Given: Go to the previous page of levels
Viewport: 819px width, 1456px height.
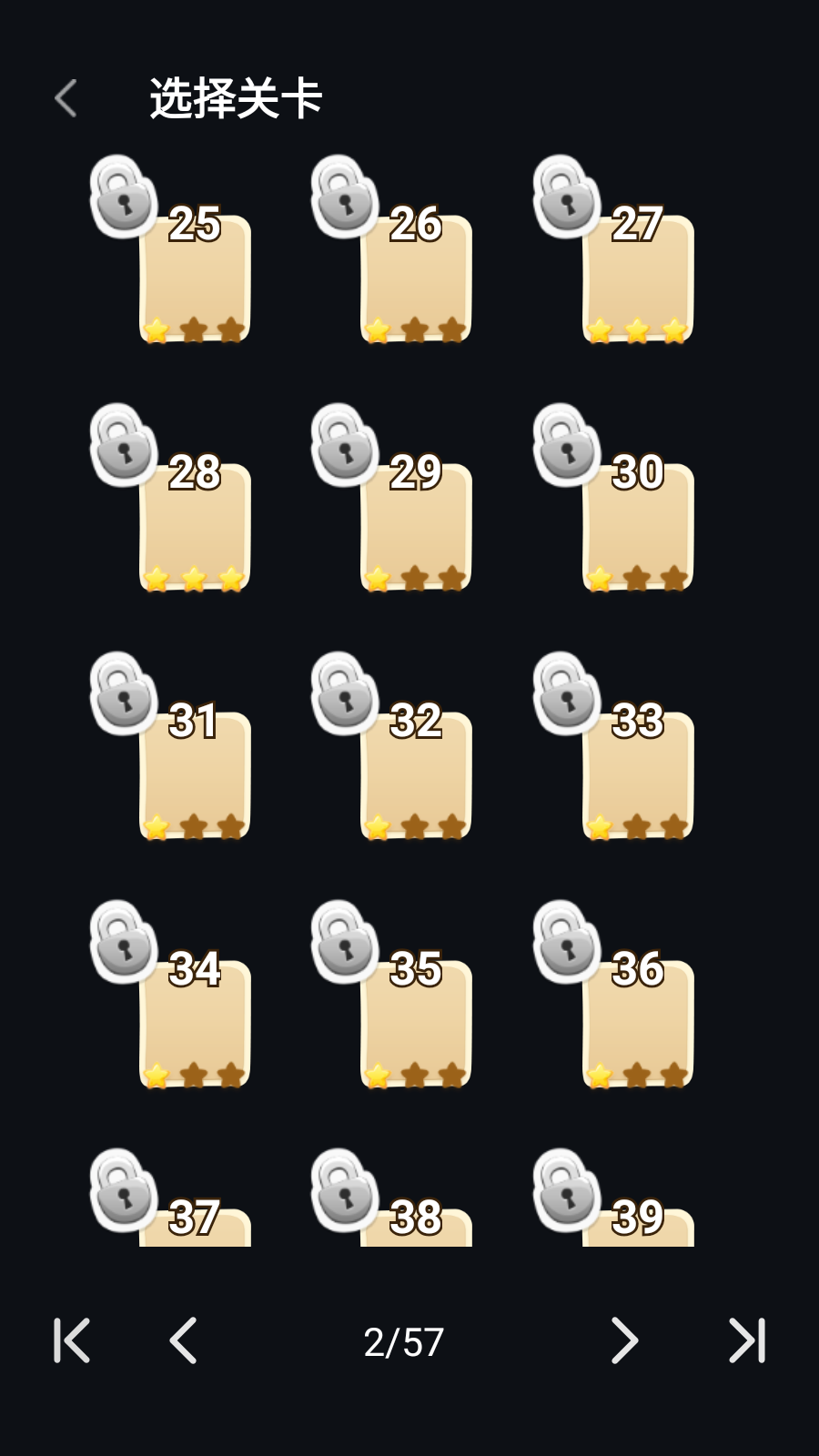Looking at the screenshot, I should coord(183,1340).
